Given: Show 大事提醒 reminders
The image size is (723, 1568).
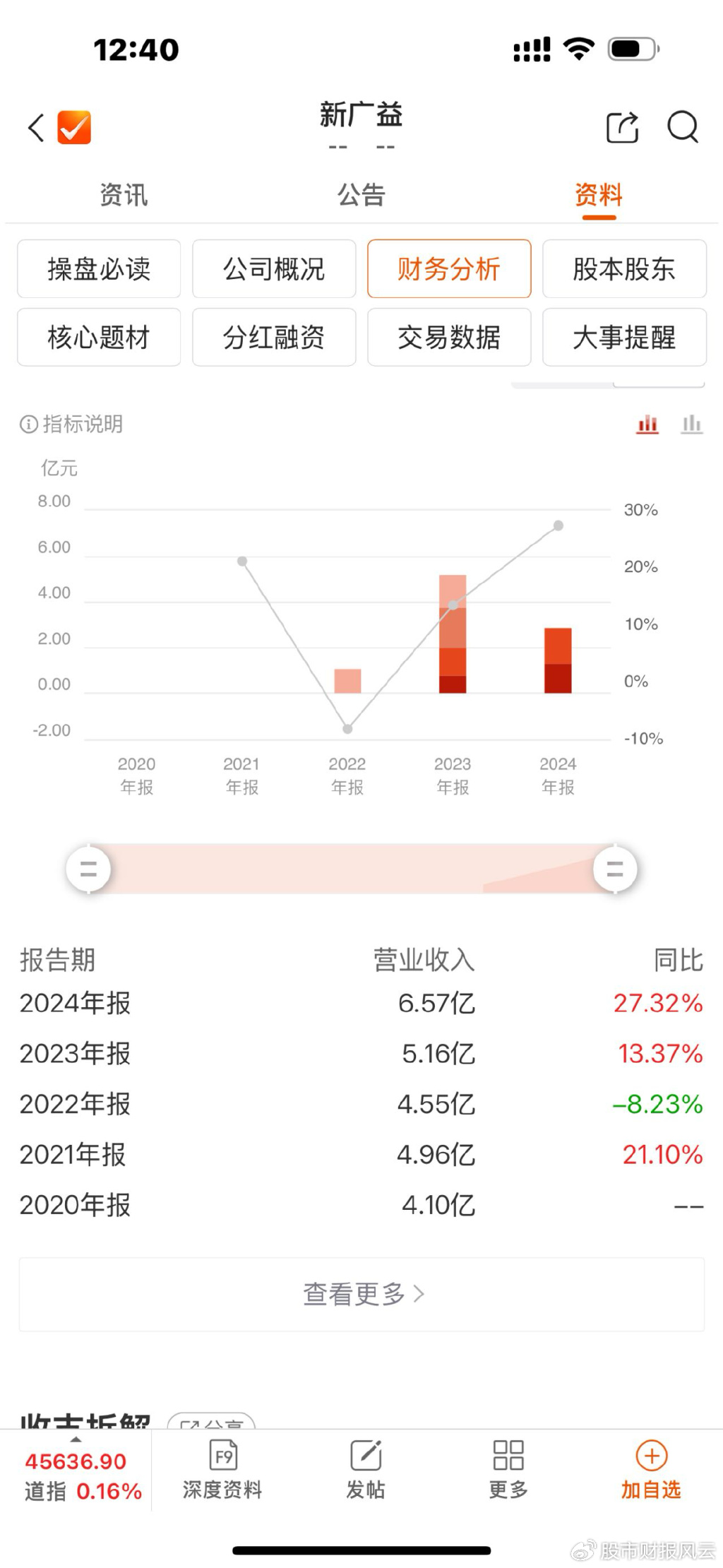Looking at the screenshot, I should pos(624,338).
